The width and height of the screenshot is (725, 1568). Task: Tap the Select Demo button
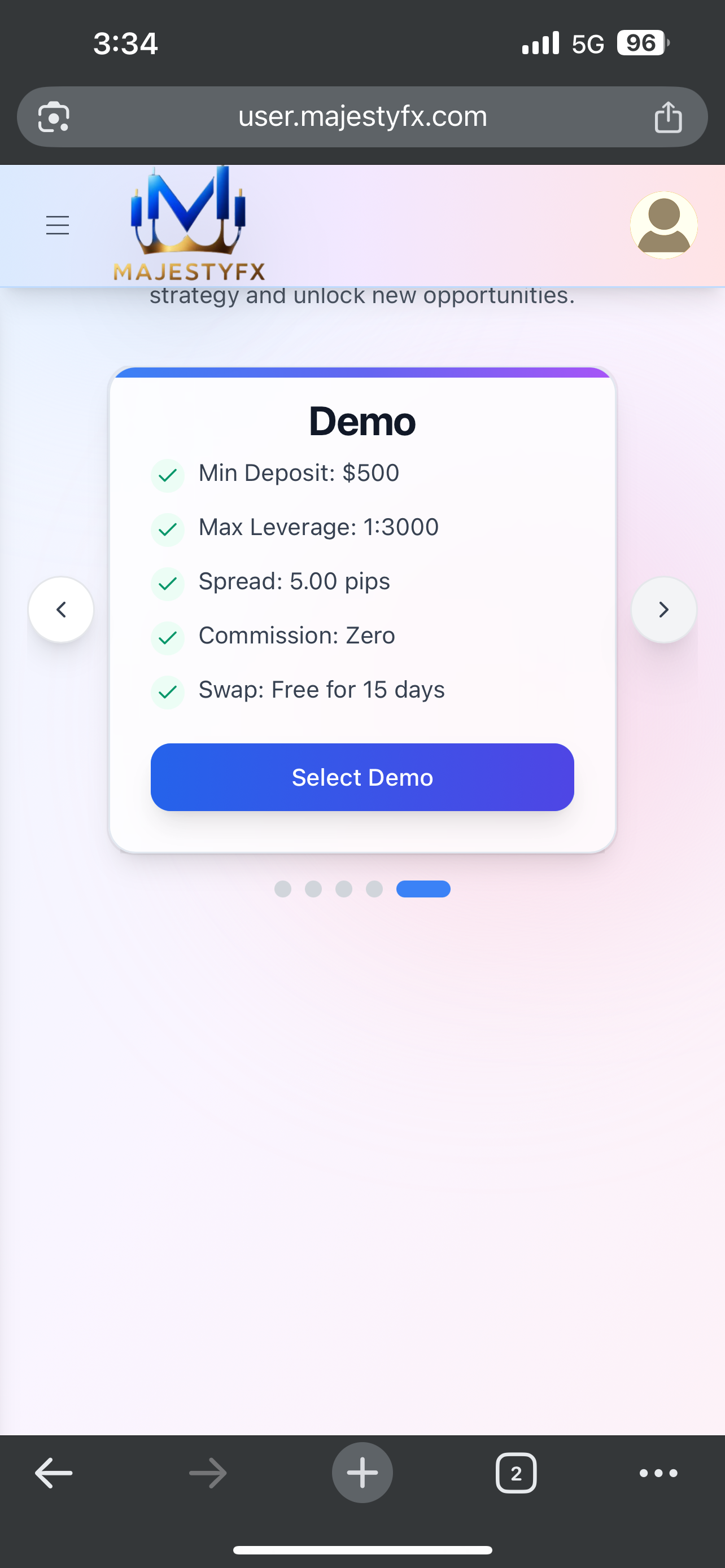(x=362, y=777)
